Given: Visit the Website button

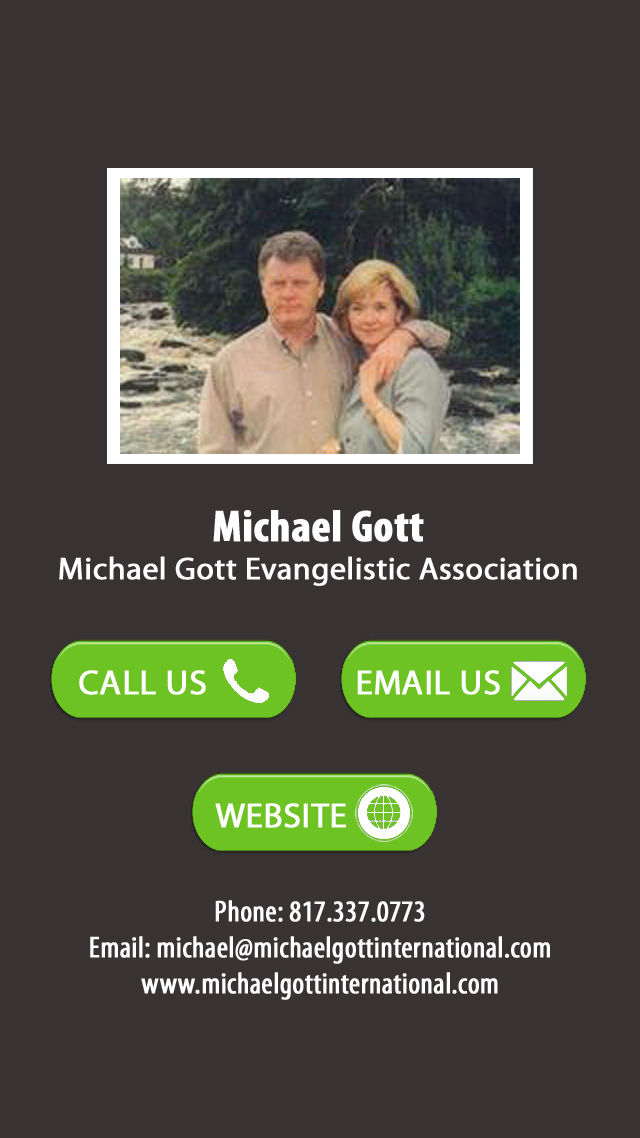Looking at the screenshot, I should coord(314,813).
